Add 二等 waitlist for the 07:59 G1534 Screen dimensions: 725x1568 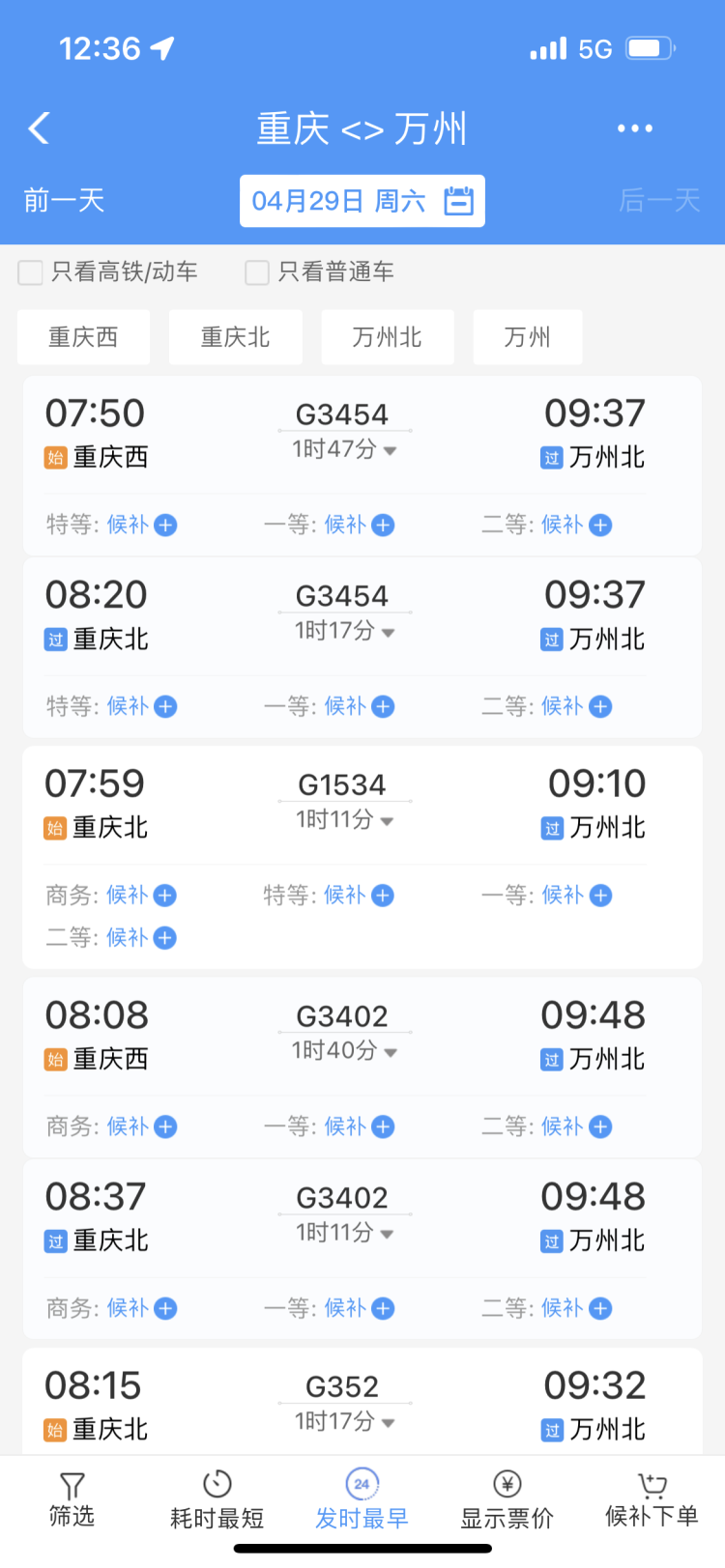(164, 938)
